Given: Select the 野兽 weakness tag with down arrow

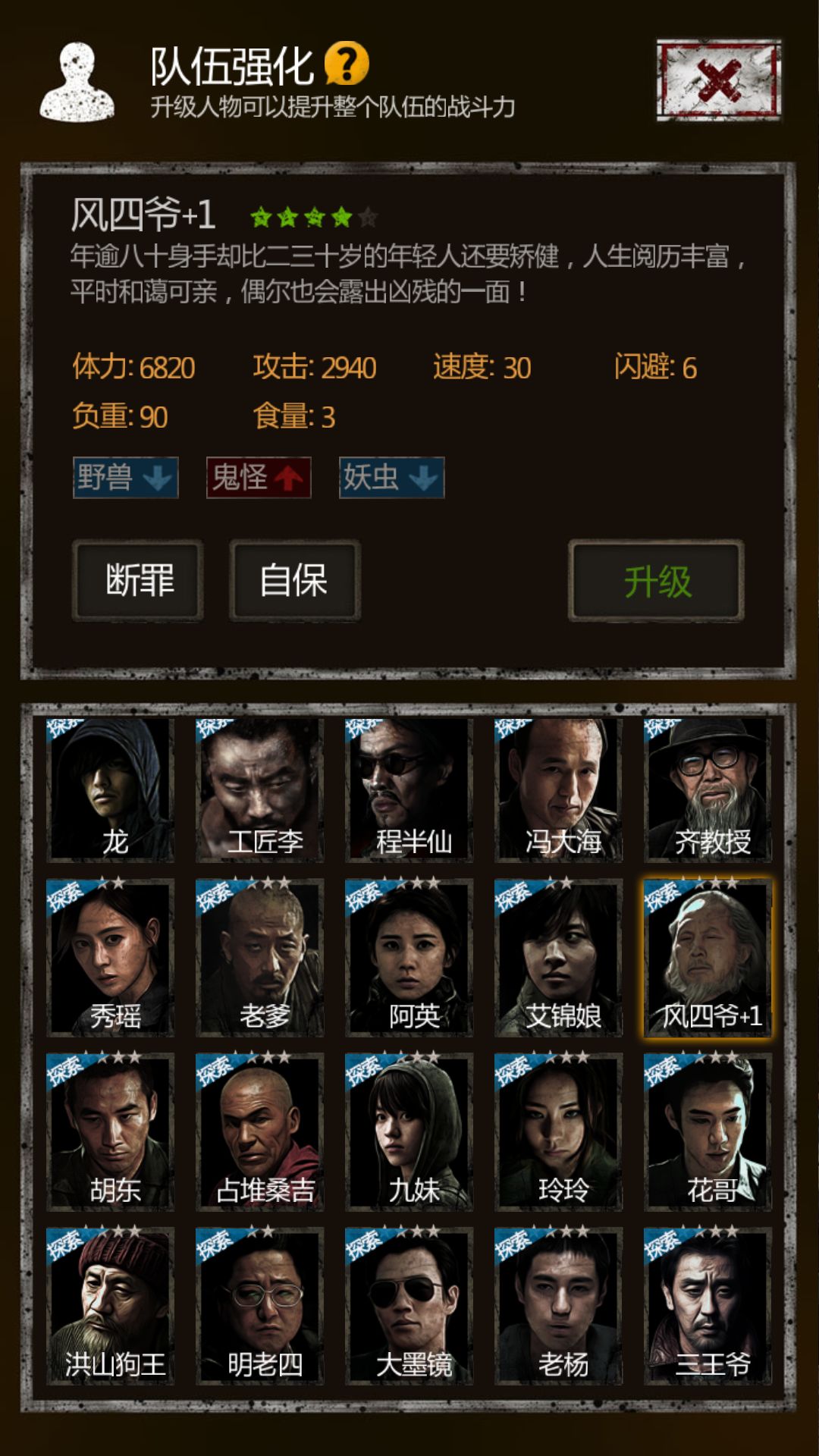Looking at the screenshot, I should 126,479.
